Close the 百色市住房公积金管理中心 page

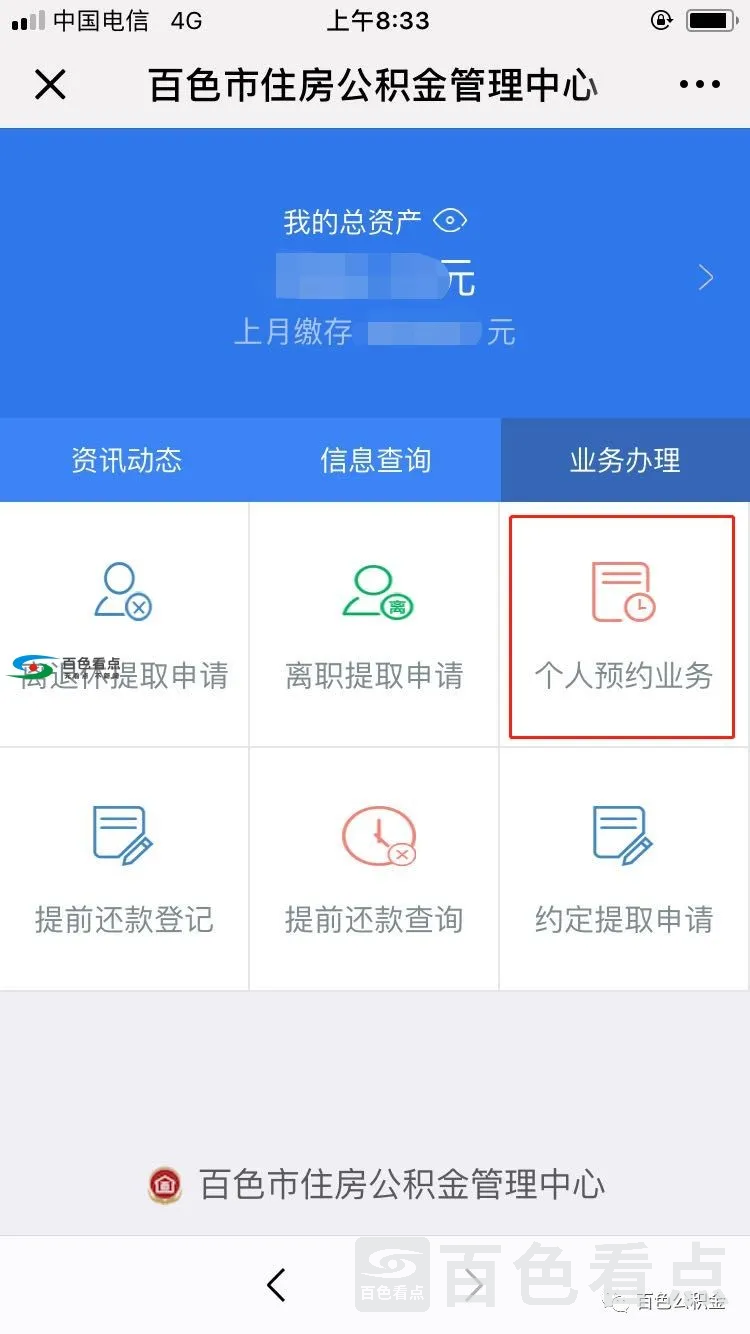pyautogui.click(x=50, y=85)
